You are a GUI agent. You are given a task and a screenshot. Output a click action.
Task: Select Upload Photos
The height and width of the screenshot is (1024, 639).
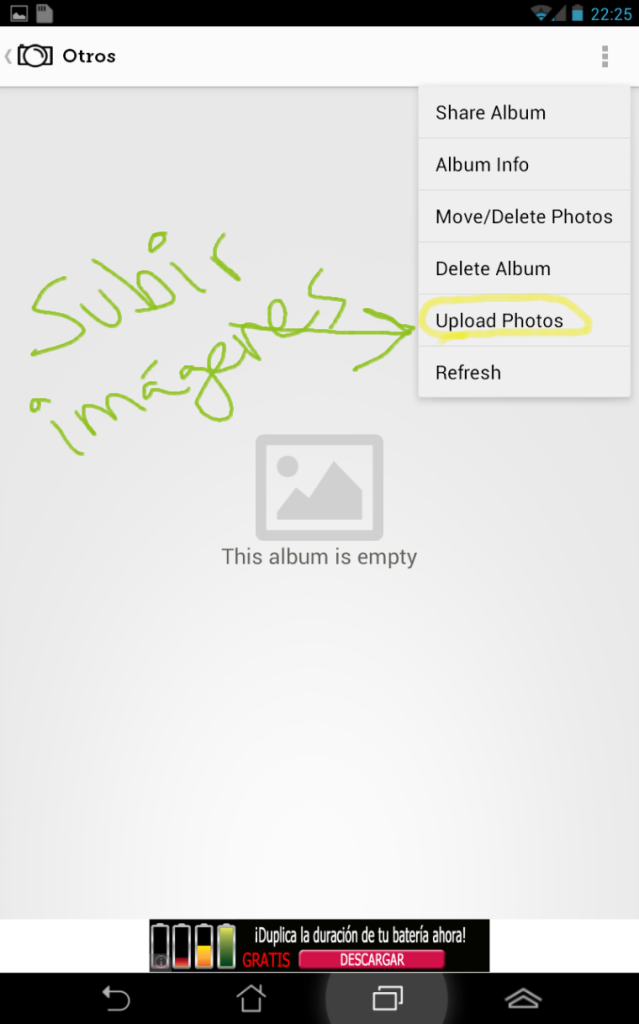[x=524, y=321]
